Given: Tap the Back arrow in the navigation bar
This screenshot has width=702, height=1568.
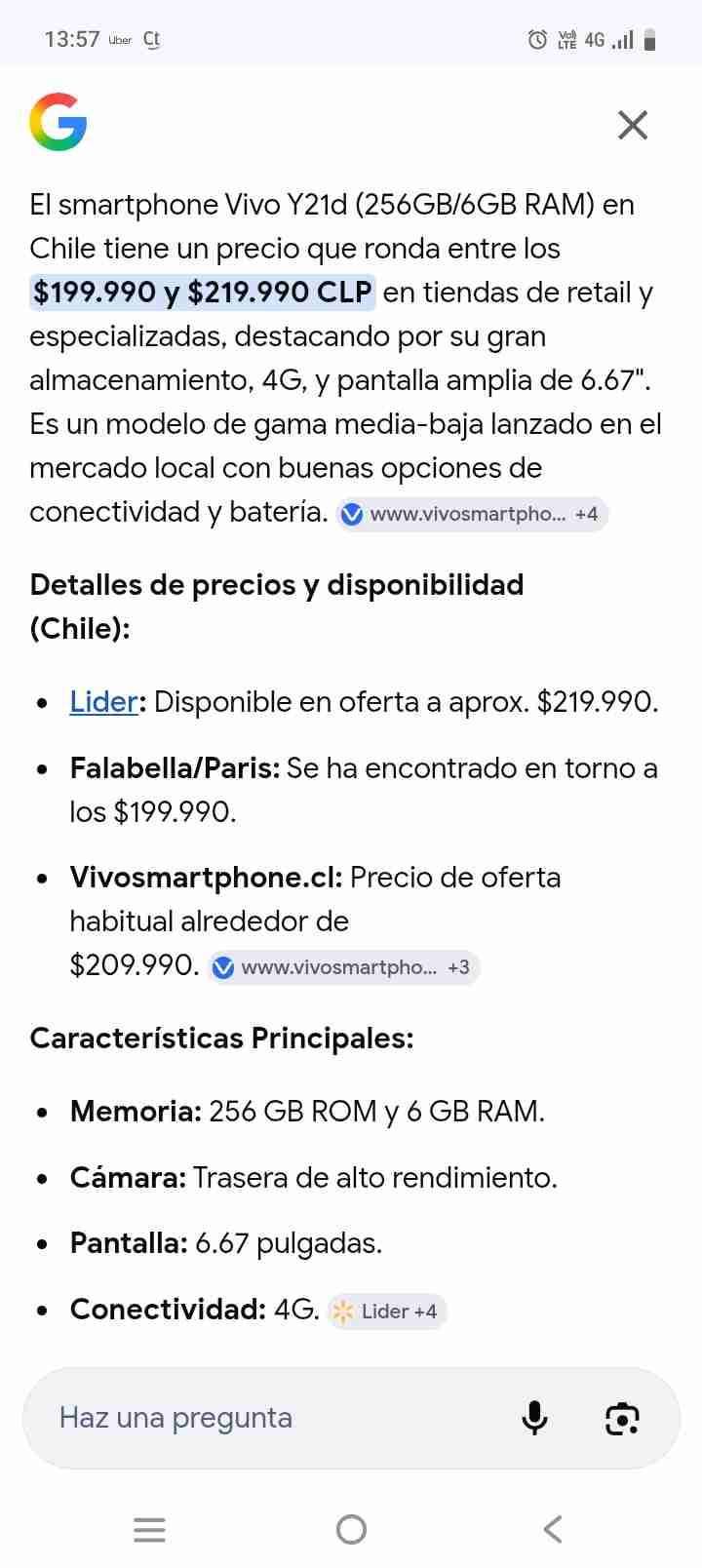Looking at the screenshot, I should click(x=552, y=1529).
